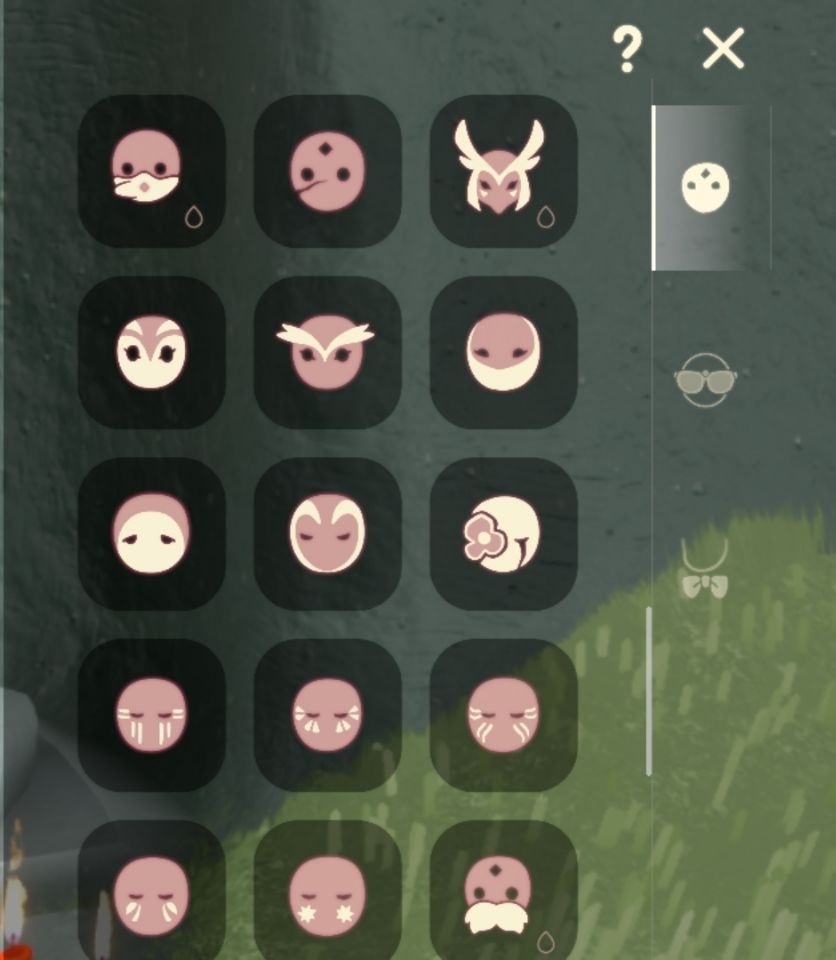Select the mask tab with three dots
The height and width of the screenshot is (960, 836).
coord(706,187)
